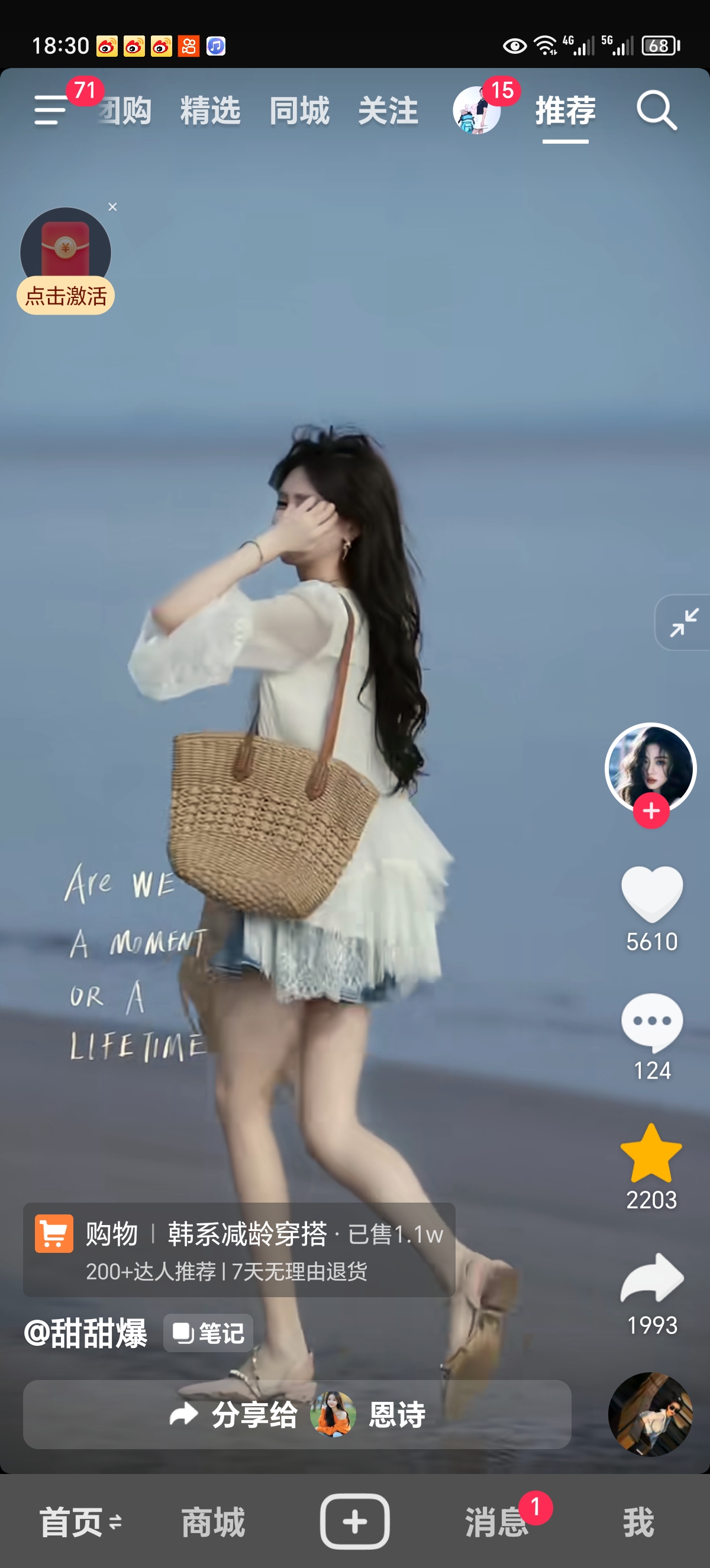
Task: Switch to the 精选 tab
Action: coord(210,111)
